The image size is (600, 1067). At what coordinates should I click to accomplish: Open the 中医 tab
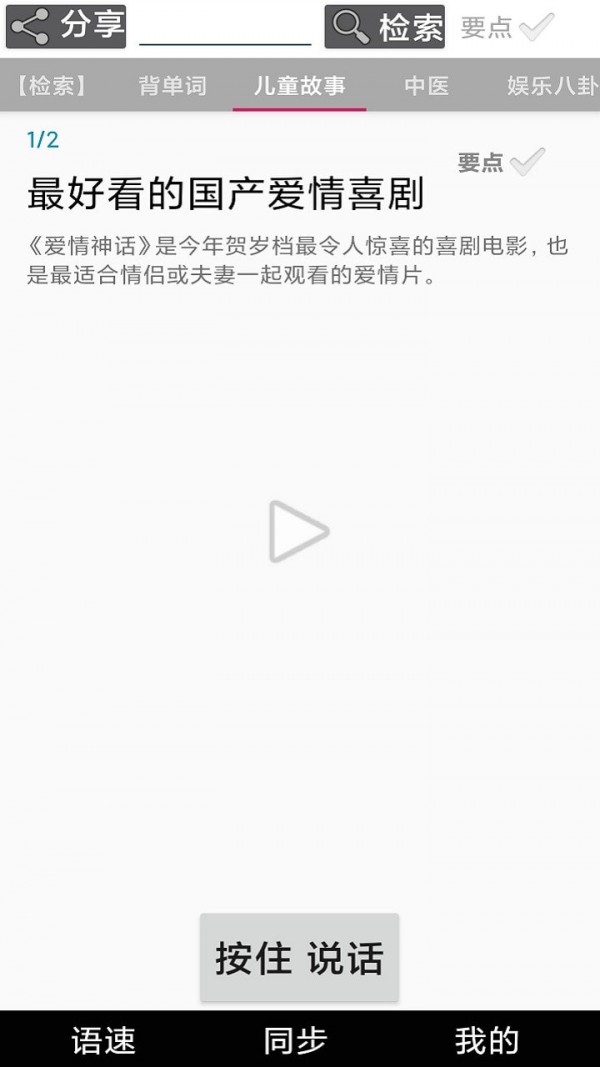426,86
